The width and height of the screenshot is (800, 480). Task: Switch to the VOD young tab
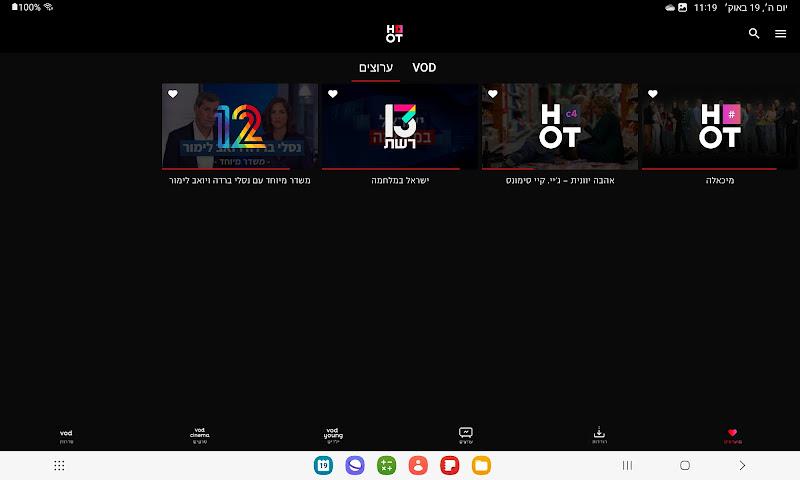click(x=333, y=435)
